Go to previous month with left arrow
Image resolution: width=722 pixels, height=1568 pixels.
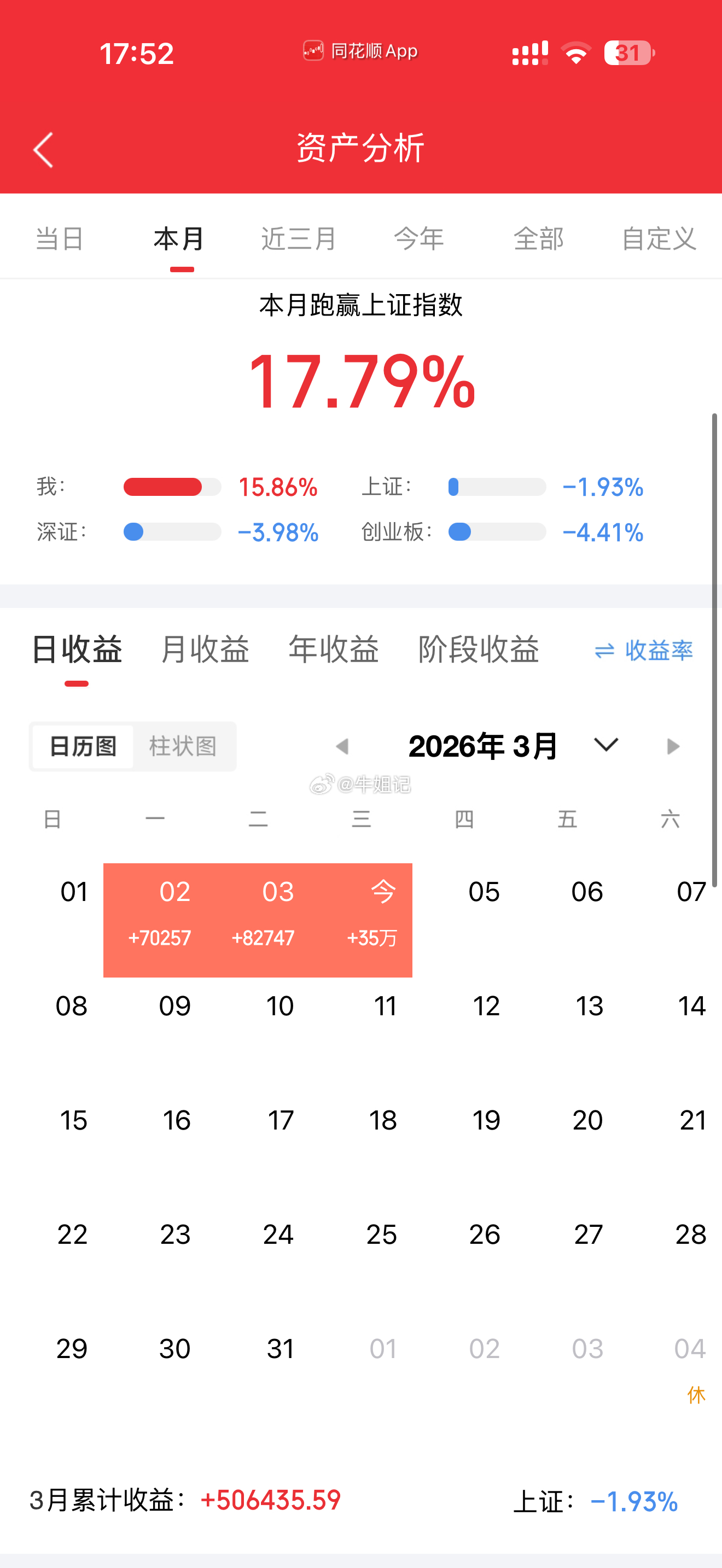pos(343,745)
